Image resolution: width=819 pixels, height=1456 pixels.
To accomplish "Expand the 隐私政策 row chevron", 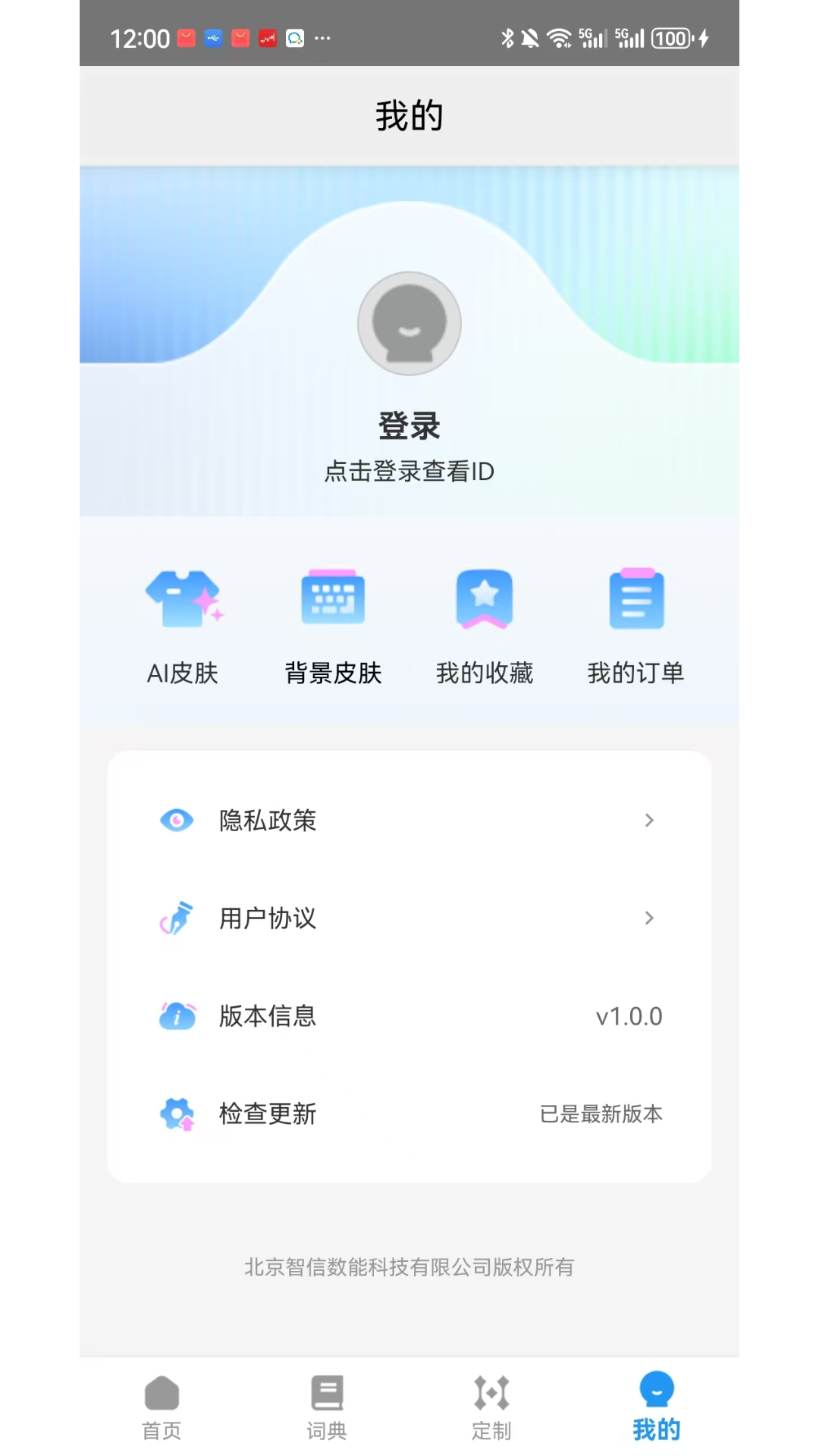I will tap(649, 820).
